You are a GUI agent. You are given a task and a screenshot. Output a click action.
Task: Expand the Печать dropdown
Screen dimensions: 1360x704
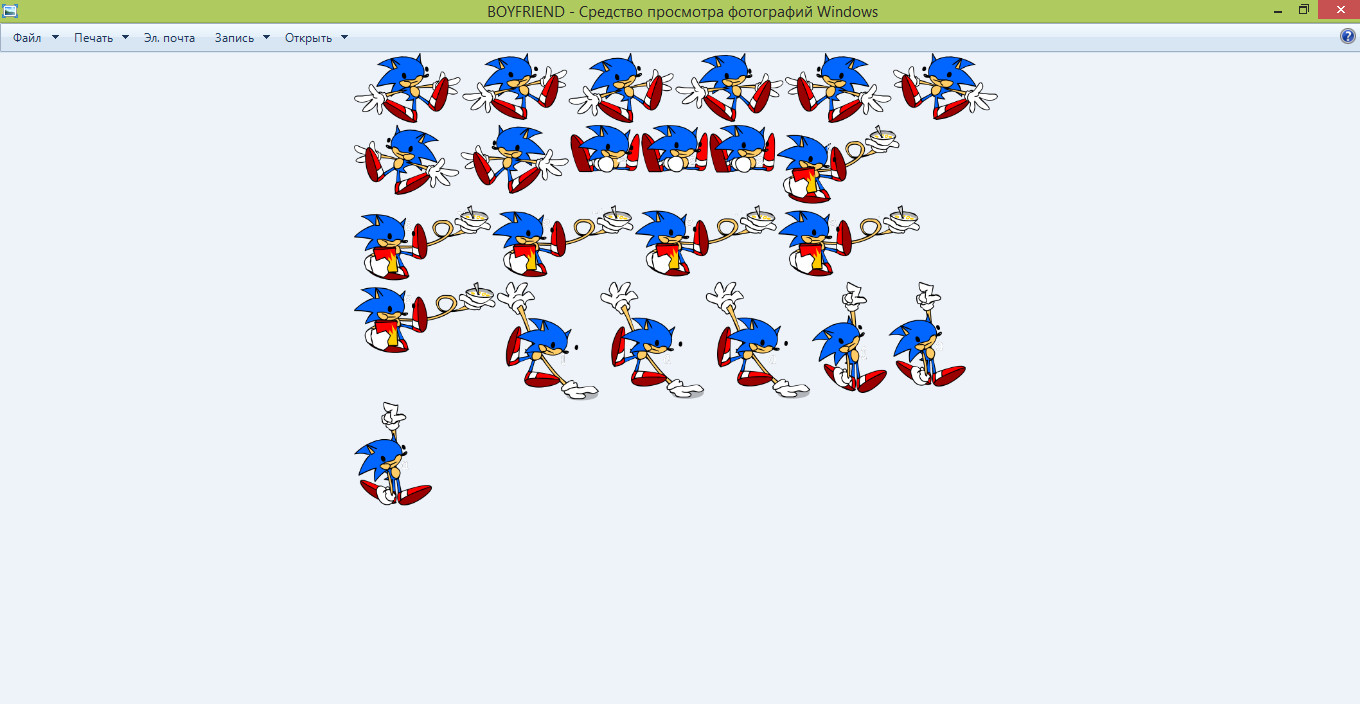click(x=101, y=38)
